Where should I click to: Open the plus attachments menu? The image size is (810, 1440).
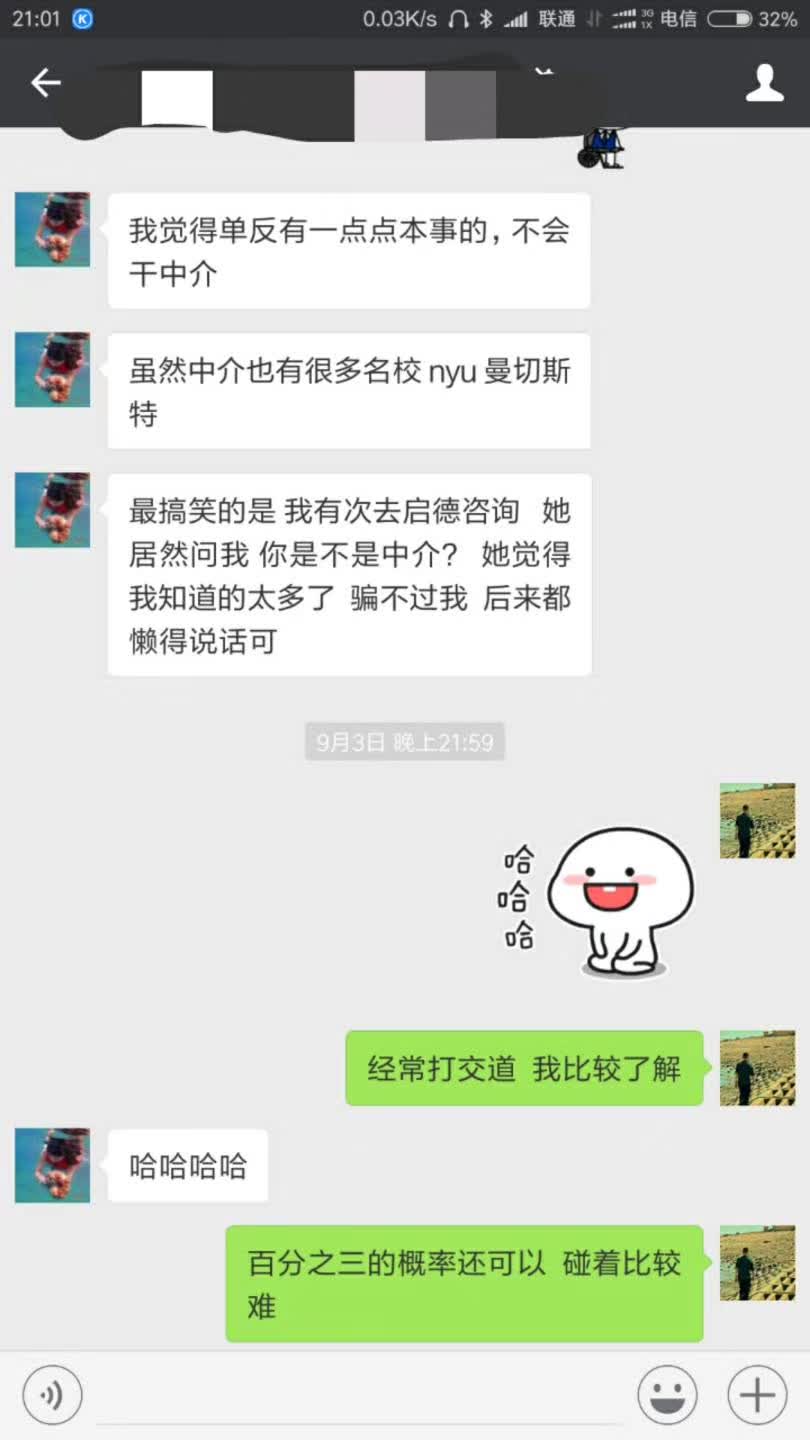(x=757, y=1394)
